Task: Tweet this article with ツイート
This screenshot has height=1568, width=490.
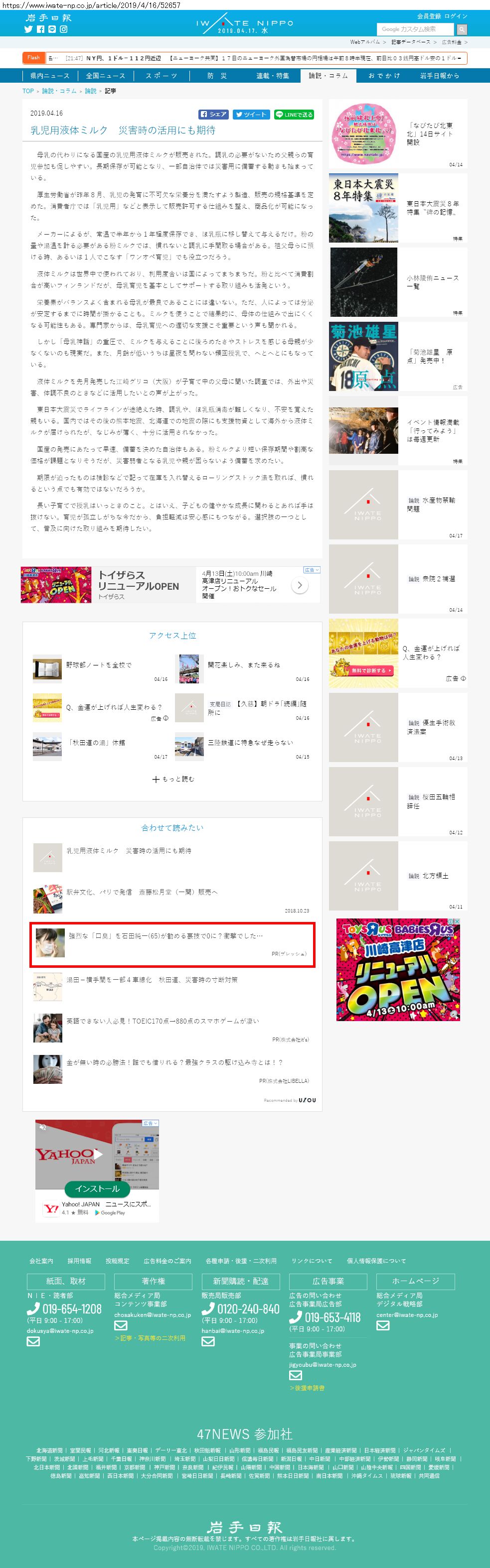Action: (x=251, y=115)
